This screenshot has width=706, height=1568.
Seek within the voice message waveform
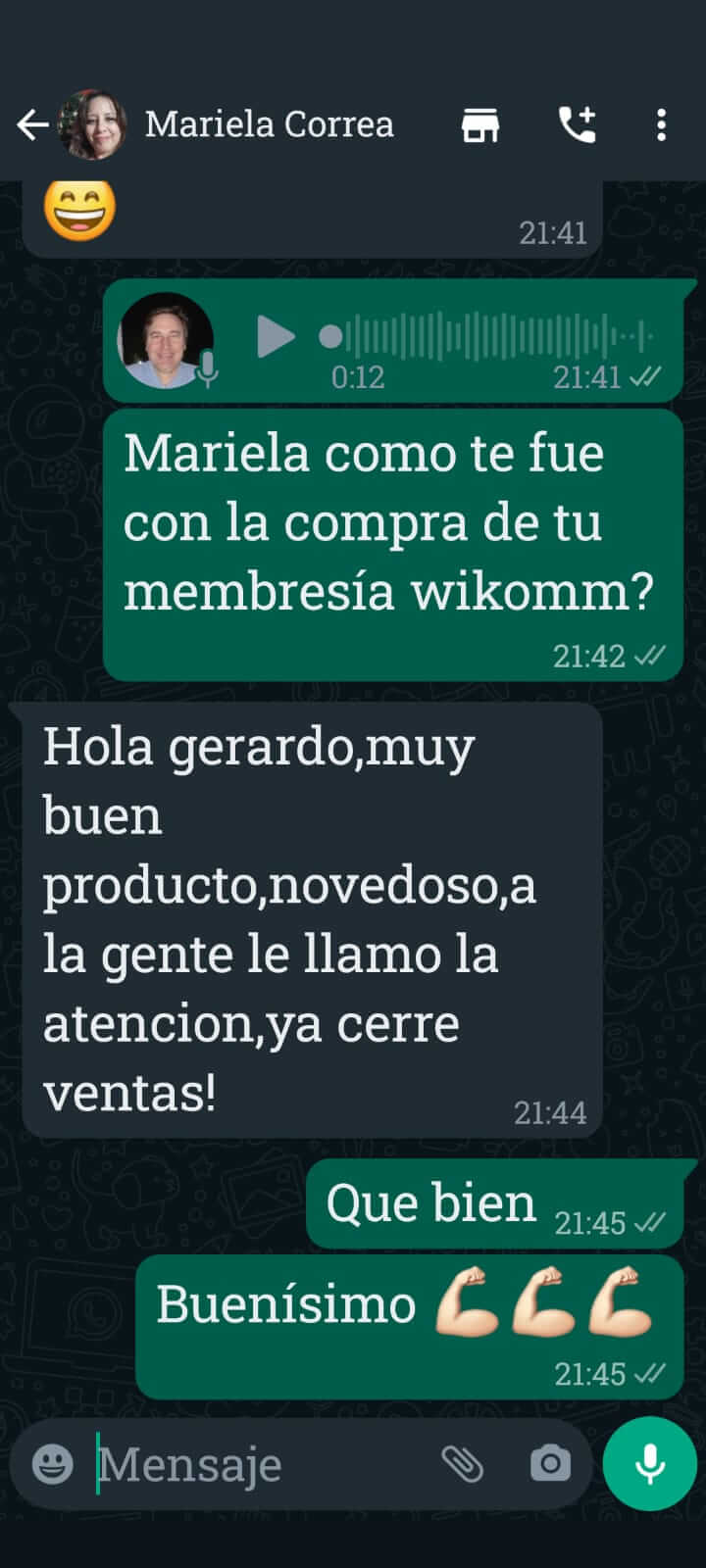tap(487, 337)
